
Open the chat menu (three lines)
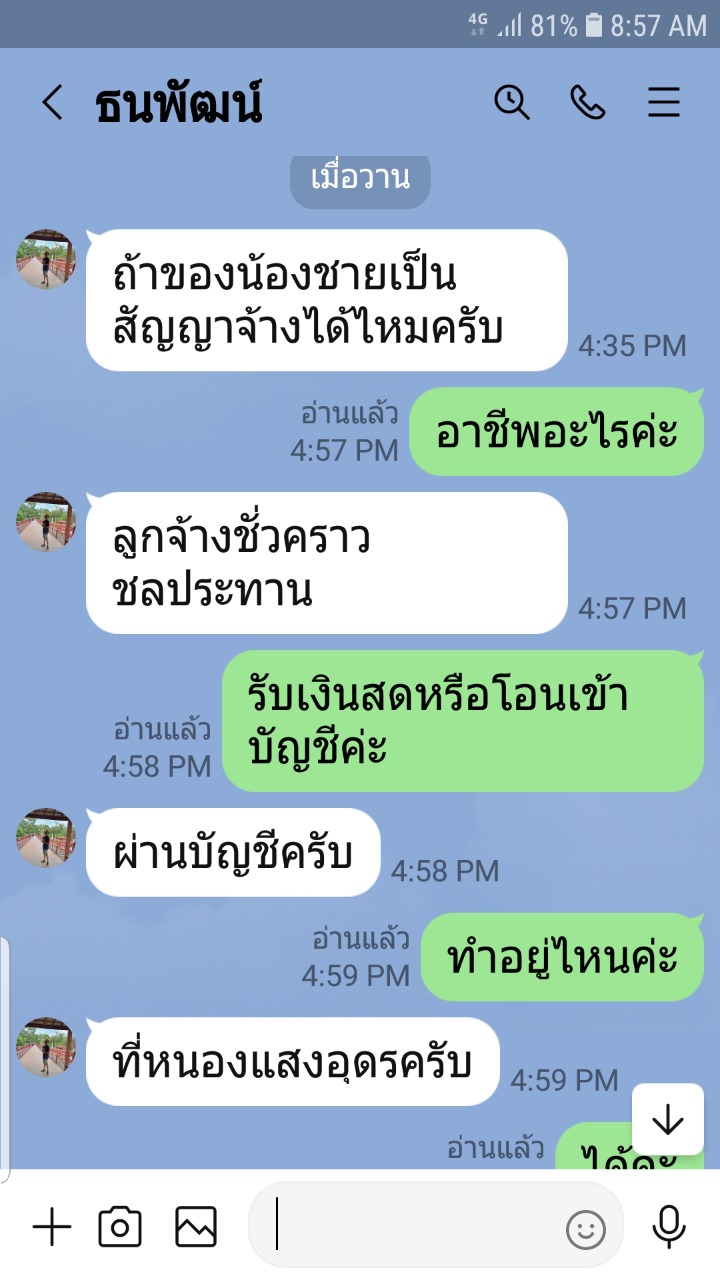tap(664, 103)
